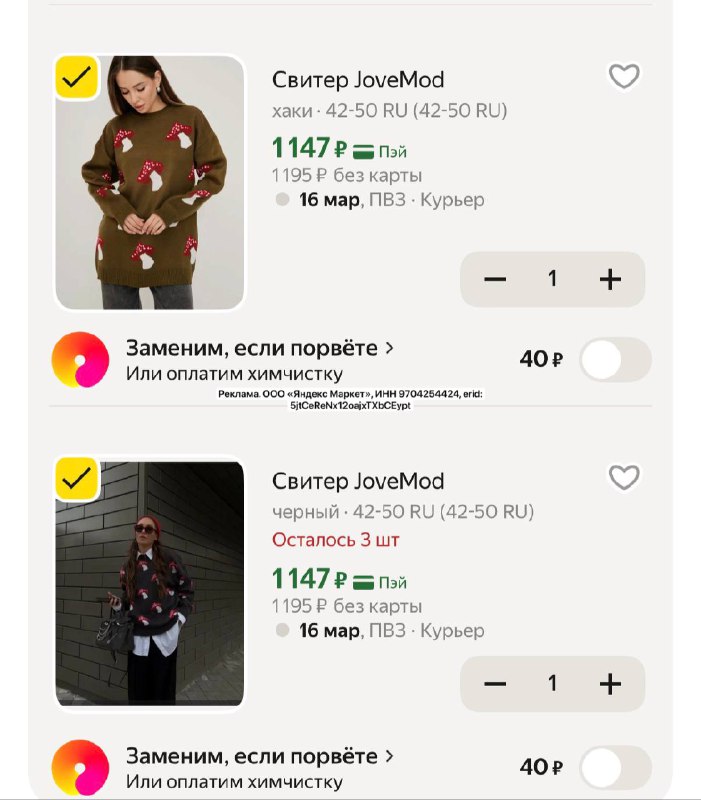Decrease the quantity of the black sweater
Screen dimensions: 701x800
pyautogui.click(x=495, y=684)
